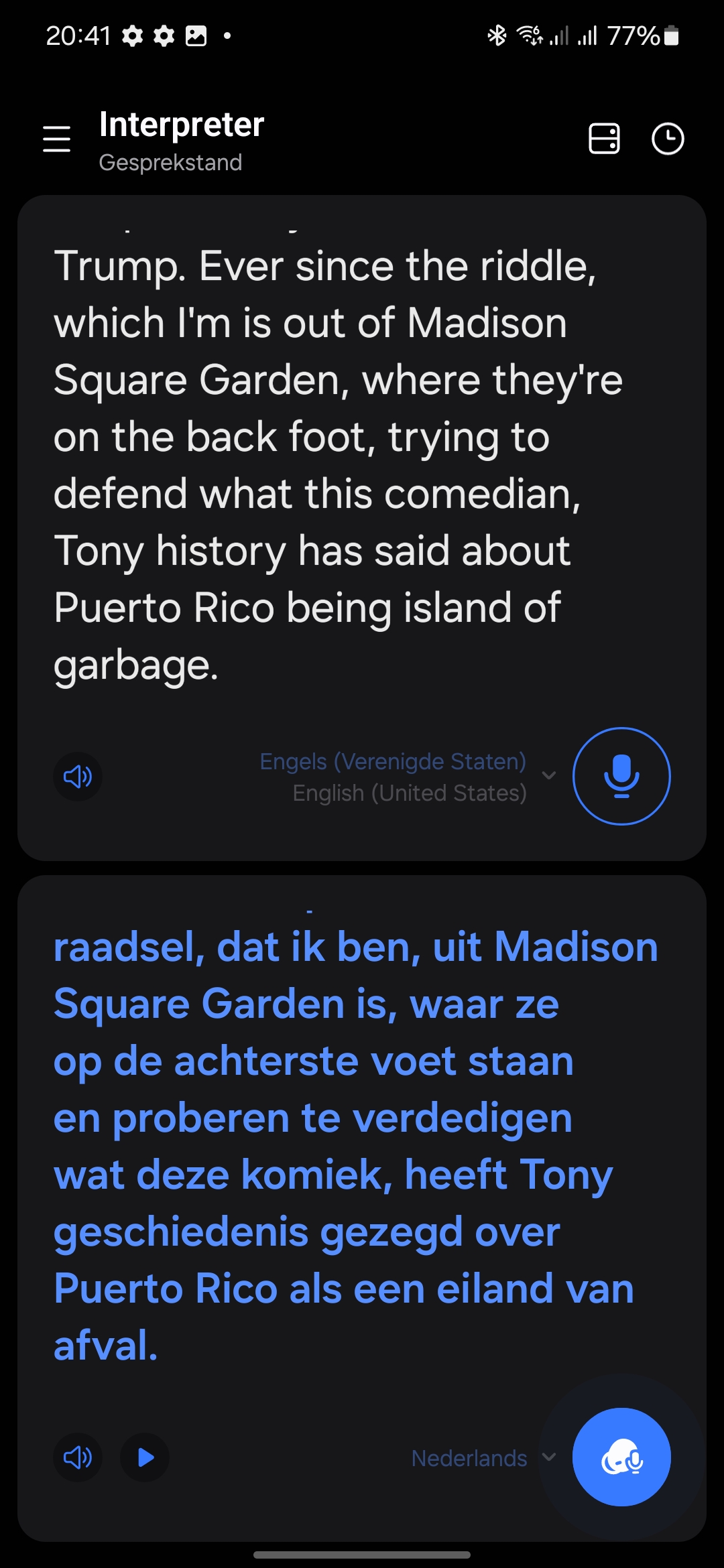
Task: Play the Dutch translation aloud via its speaker icon
Action: point(78,1457)
